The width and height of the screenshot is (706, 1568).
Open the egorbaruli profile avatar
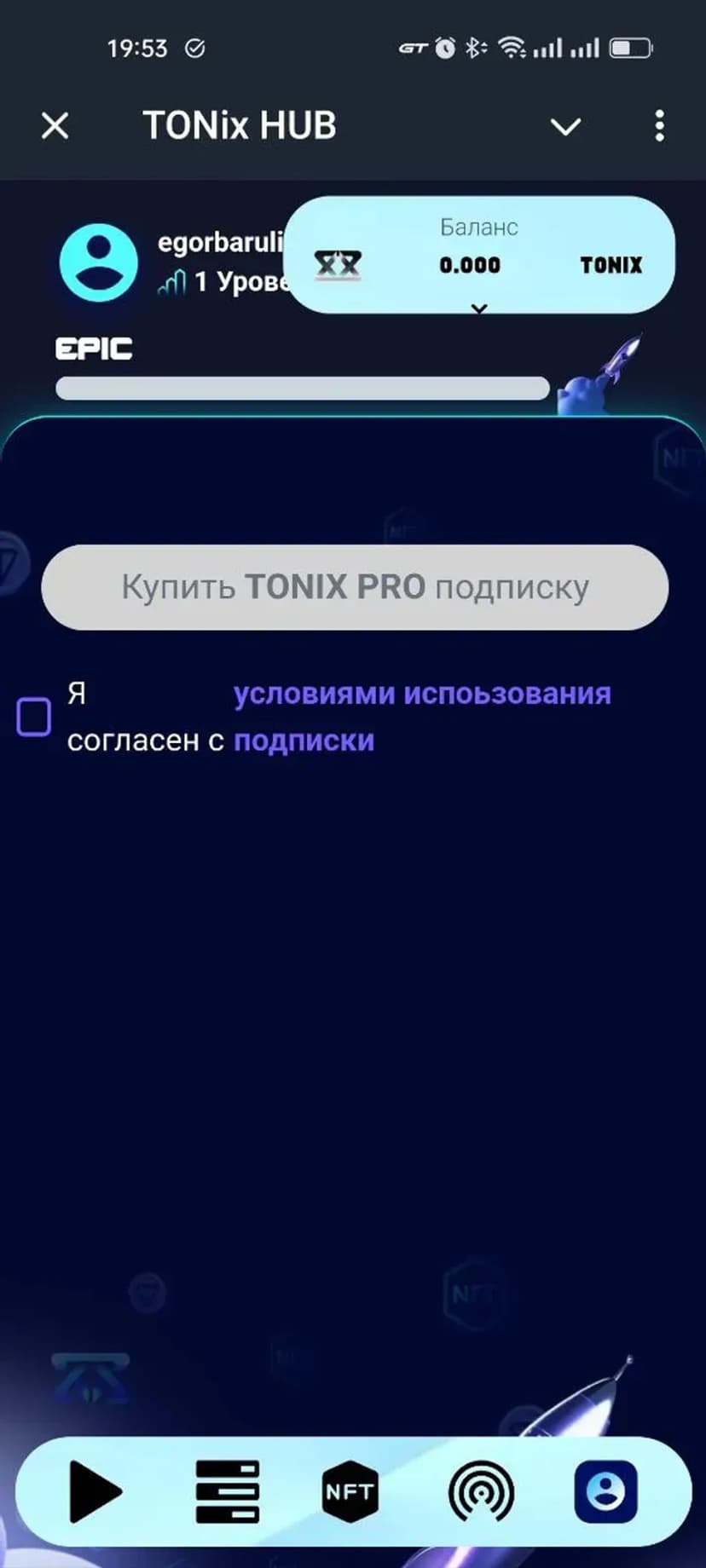(99, 262)
